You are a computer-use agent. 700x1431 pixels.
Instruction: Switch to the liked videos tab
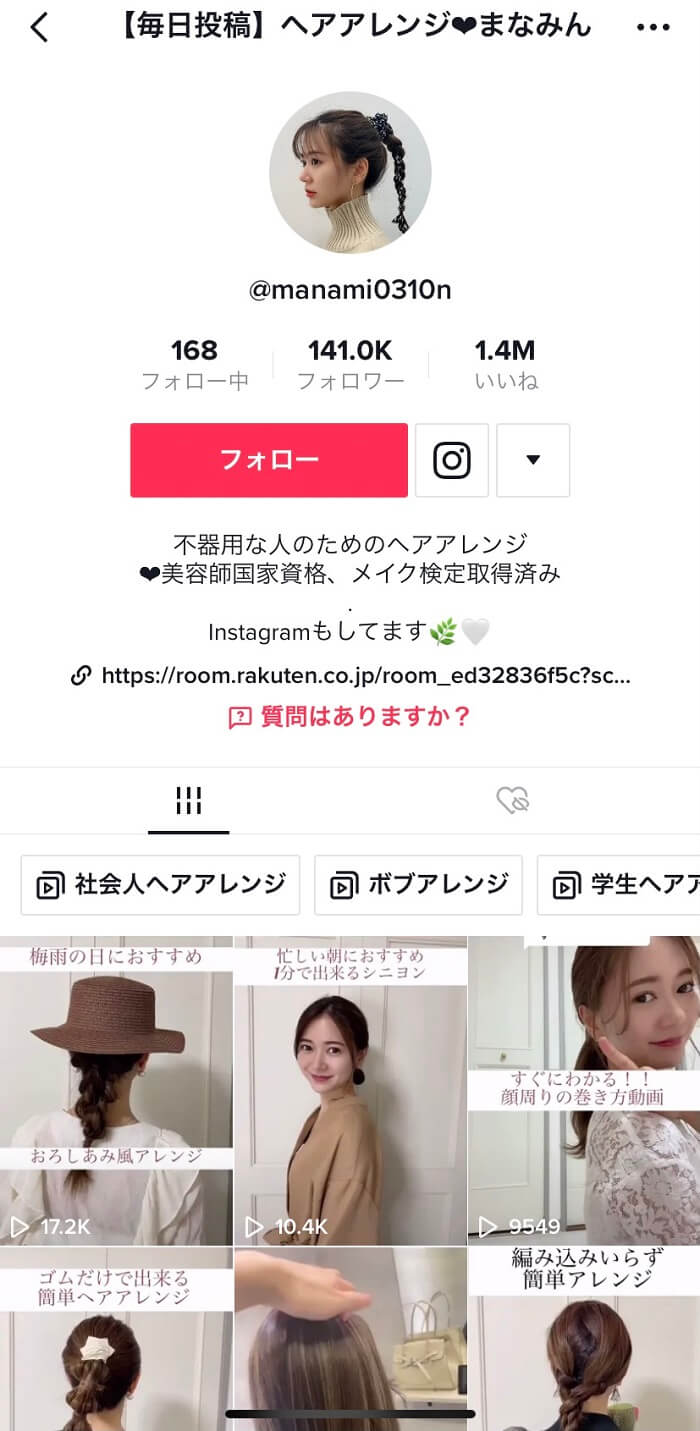pos(512,800)
